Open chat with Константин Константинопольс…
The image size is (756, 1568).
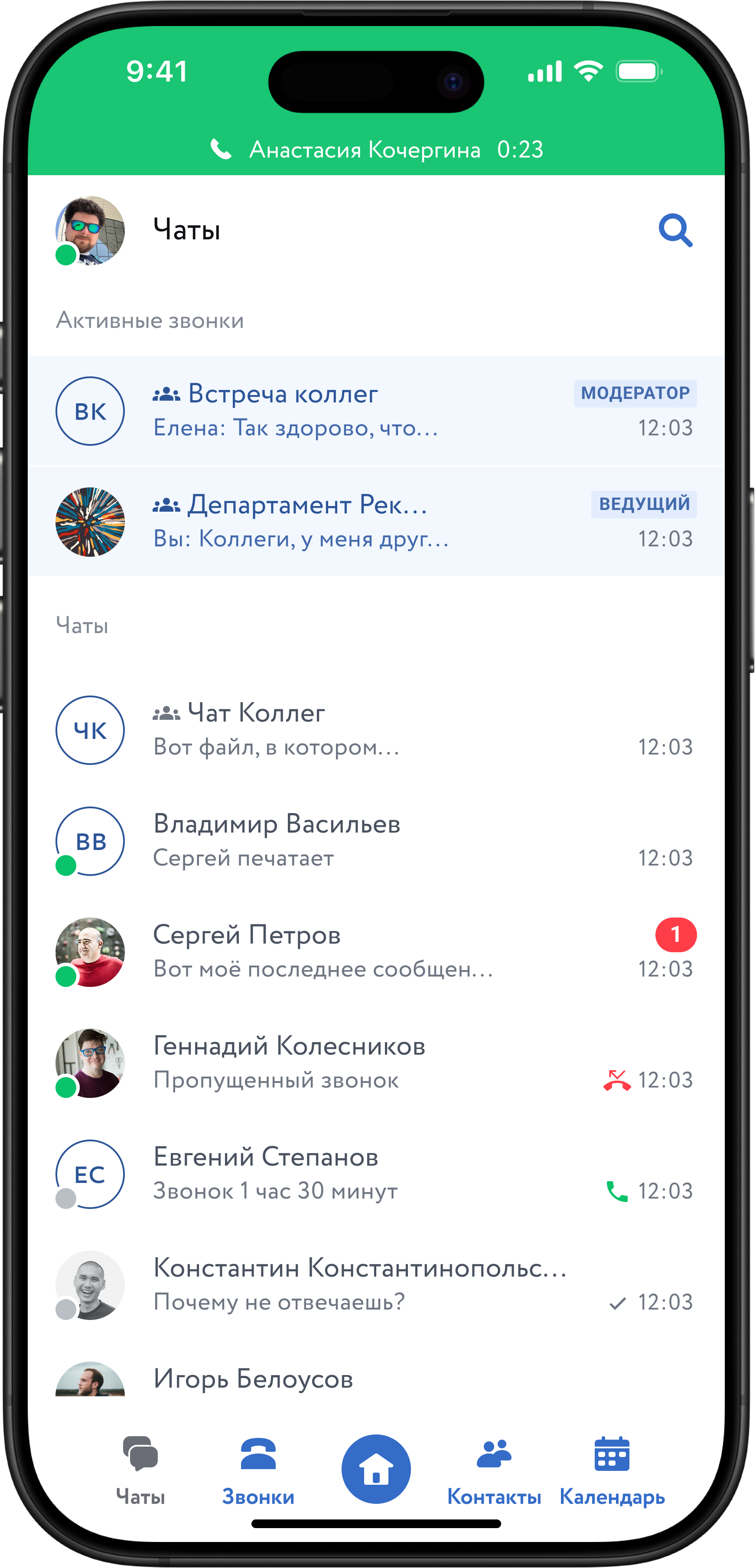376,1284
